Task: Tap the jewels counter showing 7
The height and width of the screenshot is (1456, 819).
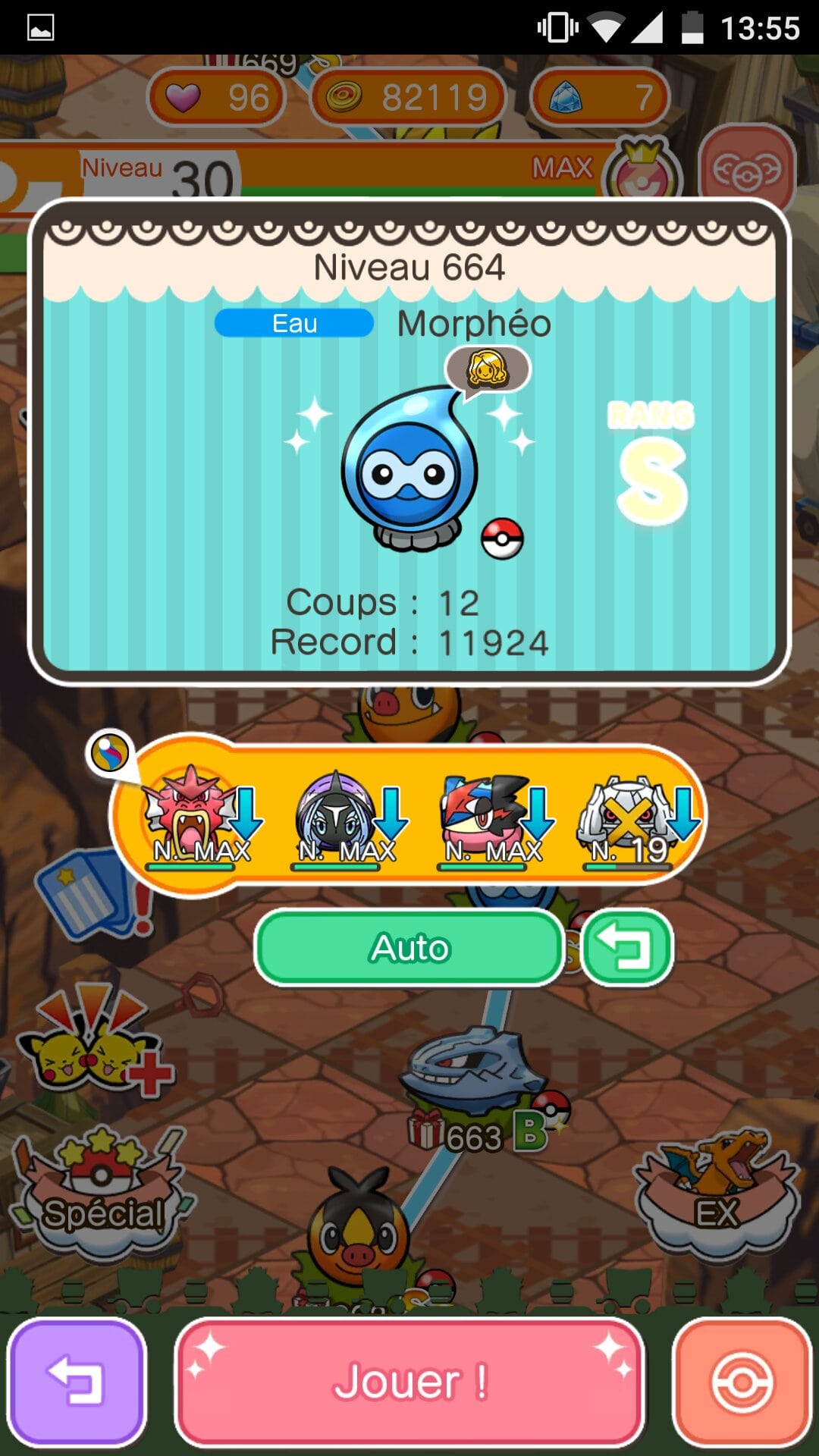Action: click(599, 97)
